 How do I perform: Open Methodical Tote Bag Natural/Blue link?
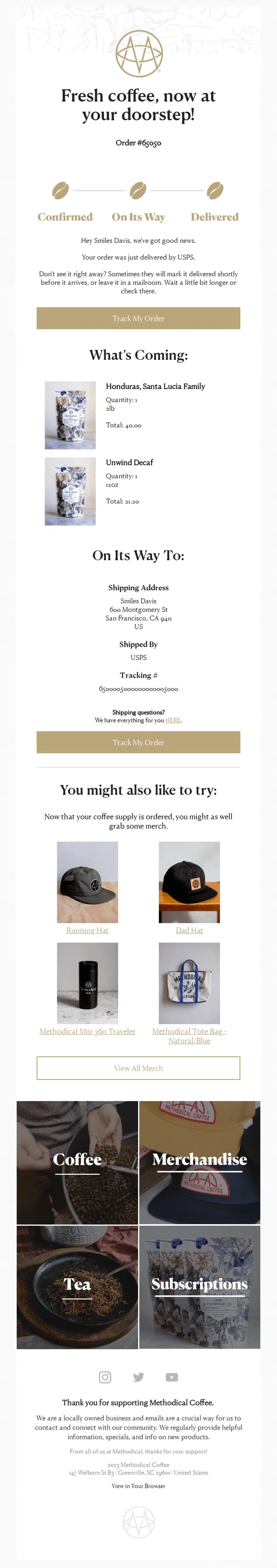[x=189, y=1036]
